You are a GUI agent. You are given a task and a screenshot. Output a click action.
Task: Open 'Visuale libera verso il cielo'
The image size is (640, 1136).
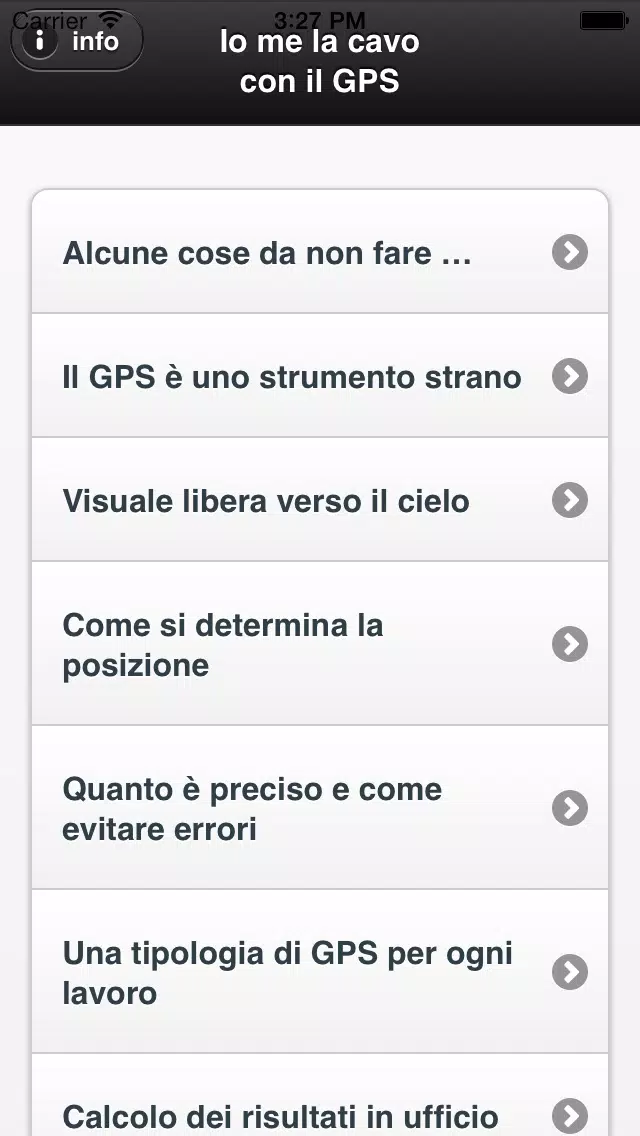[320, 499]
